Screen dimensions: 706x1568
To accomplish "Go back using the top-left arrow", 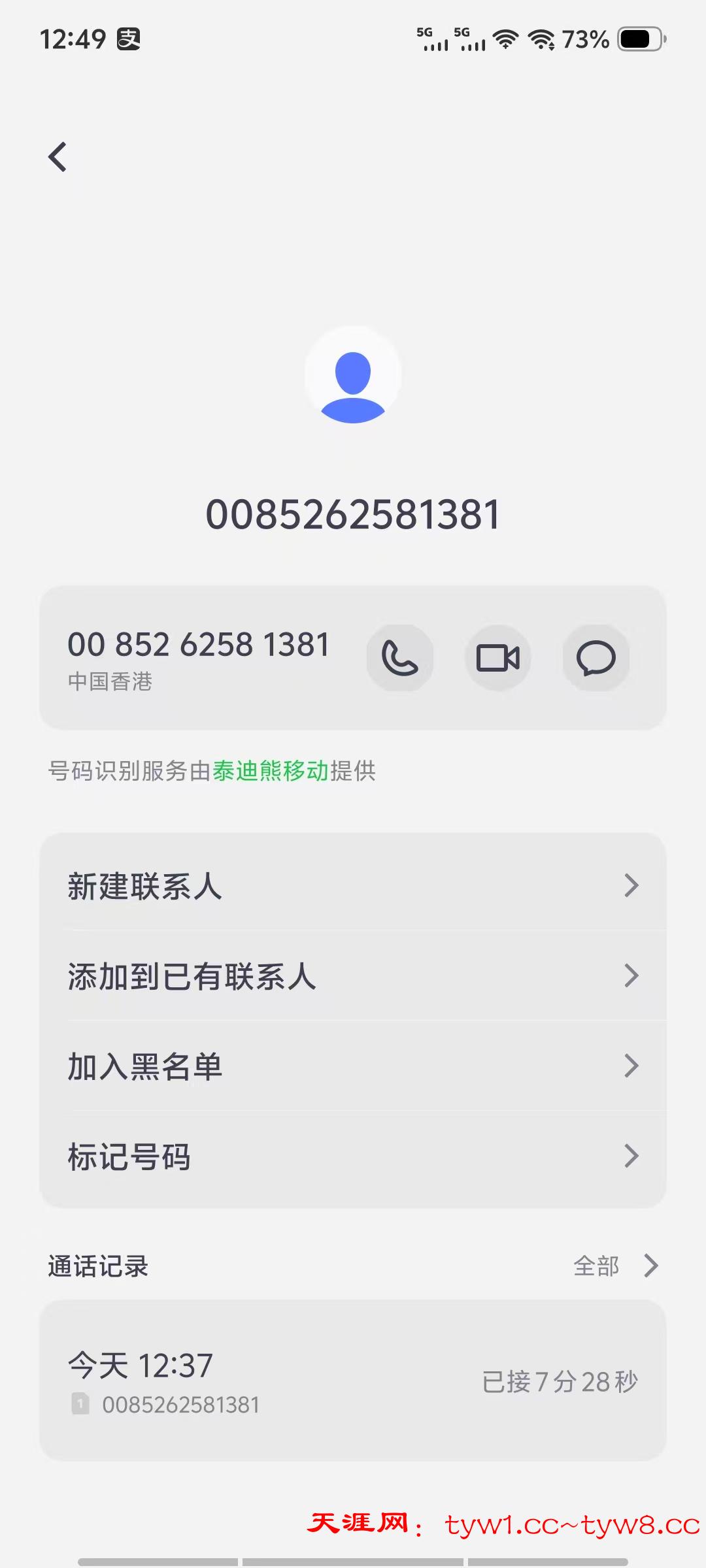I will 58,157.
